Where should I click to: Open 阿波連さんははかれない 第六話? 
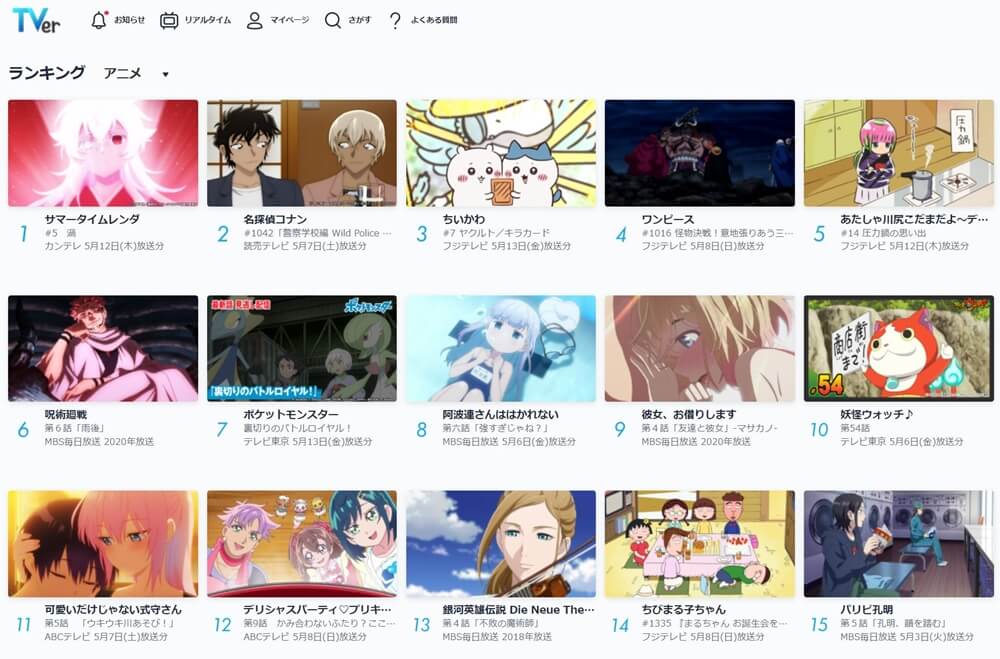pyautogui.click(x=500, y=349)
